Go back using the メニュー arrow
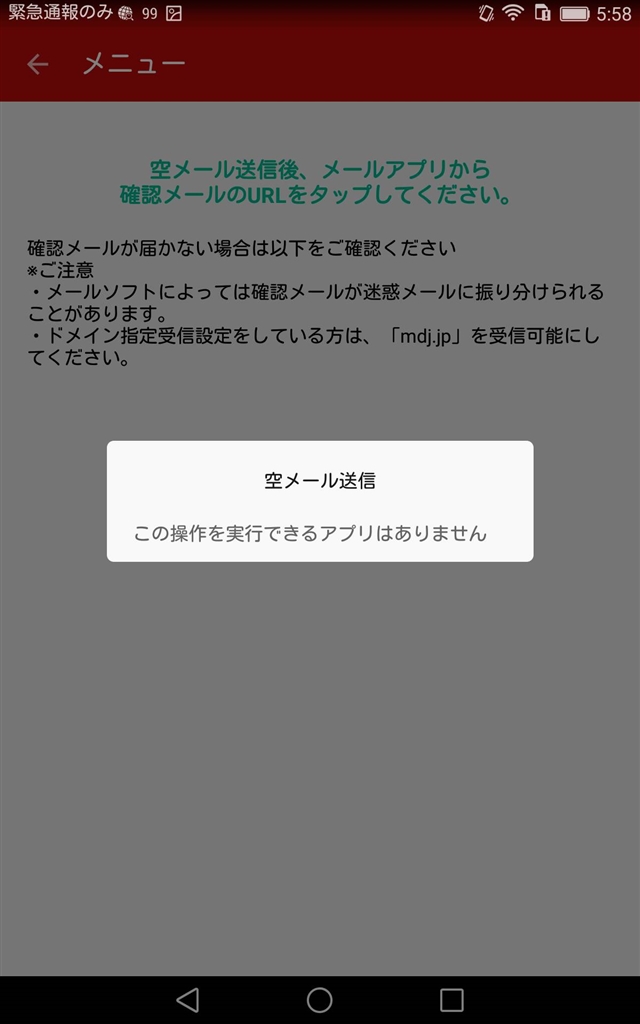640x1024 pixels. tap(37, 65)
